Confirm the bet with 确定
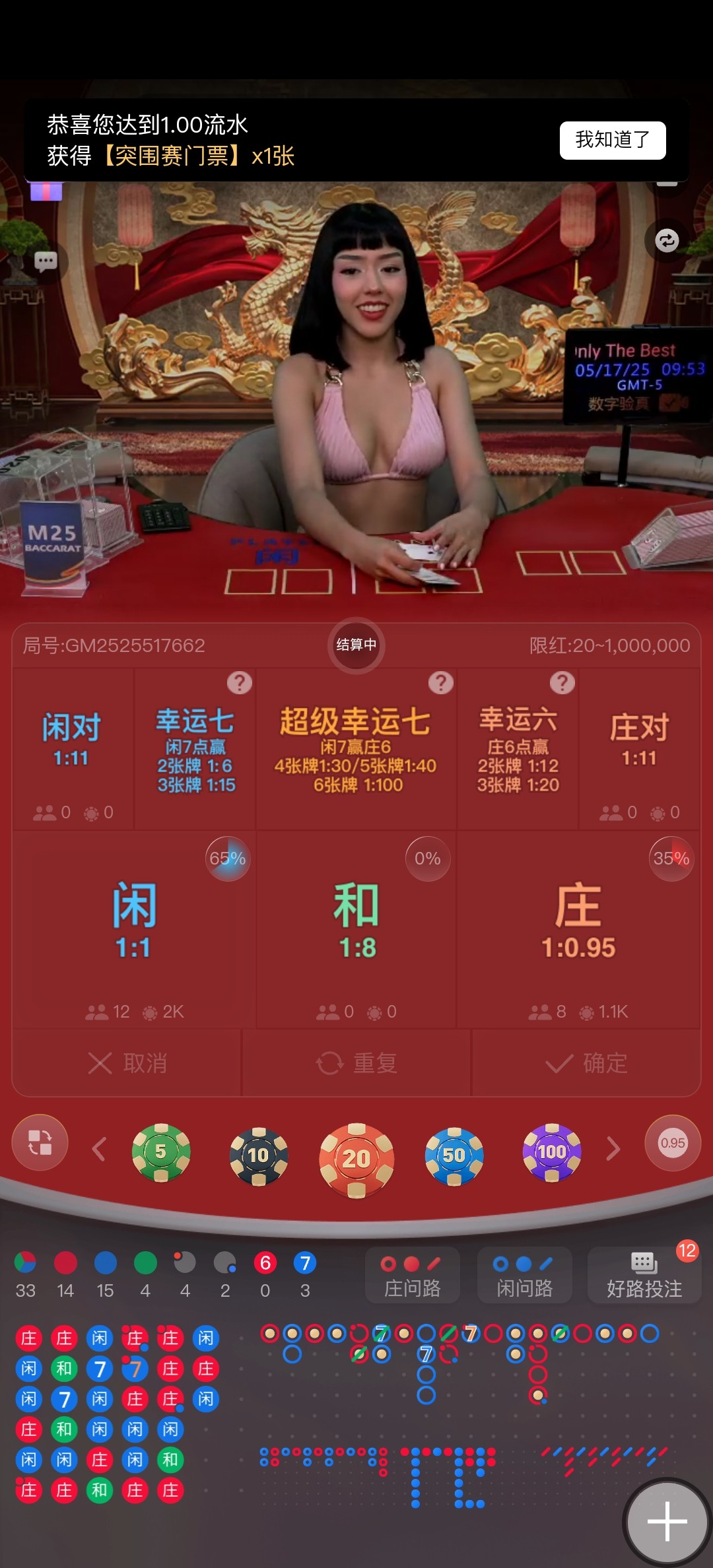Viewport: 713px width, 1568px height. (586, 1063)
